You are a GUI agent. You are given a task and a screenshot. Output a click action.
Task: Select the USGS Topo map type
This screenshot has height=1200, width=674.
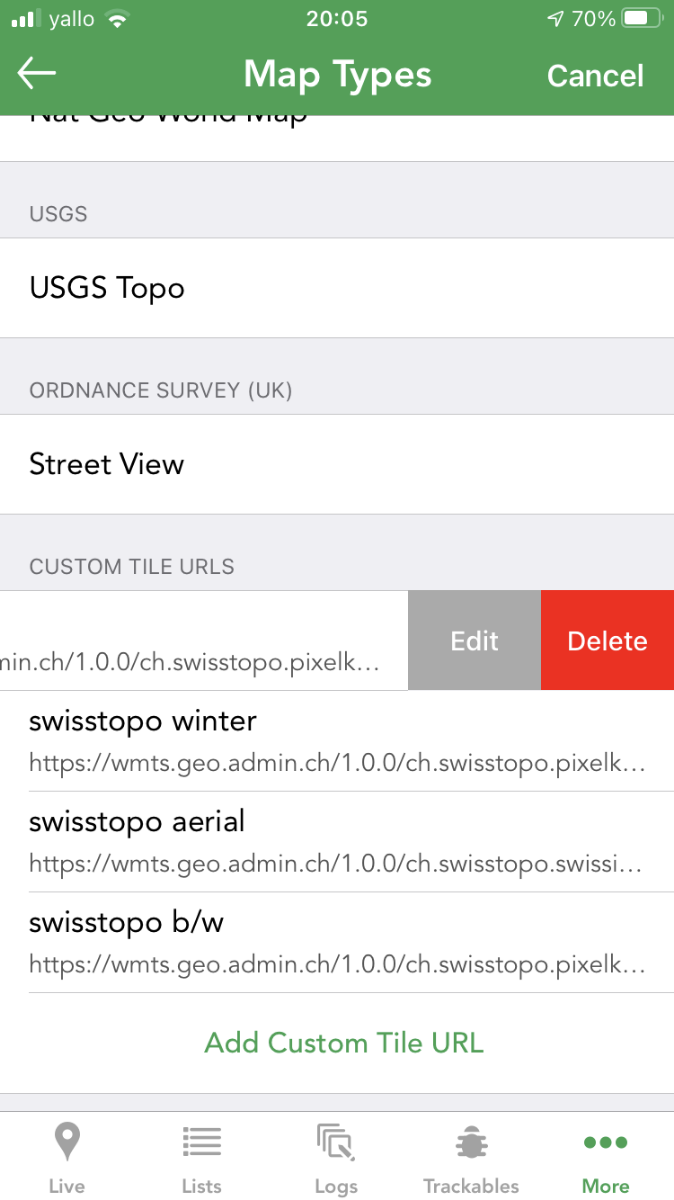pyautogui.click(x=337, y=288)
